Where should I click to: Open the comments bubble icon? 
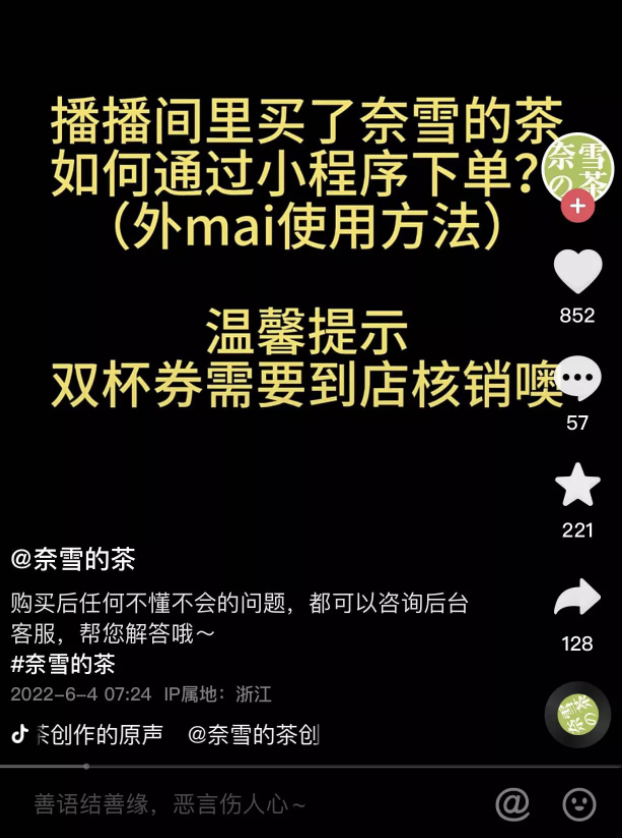[578, 378]
